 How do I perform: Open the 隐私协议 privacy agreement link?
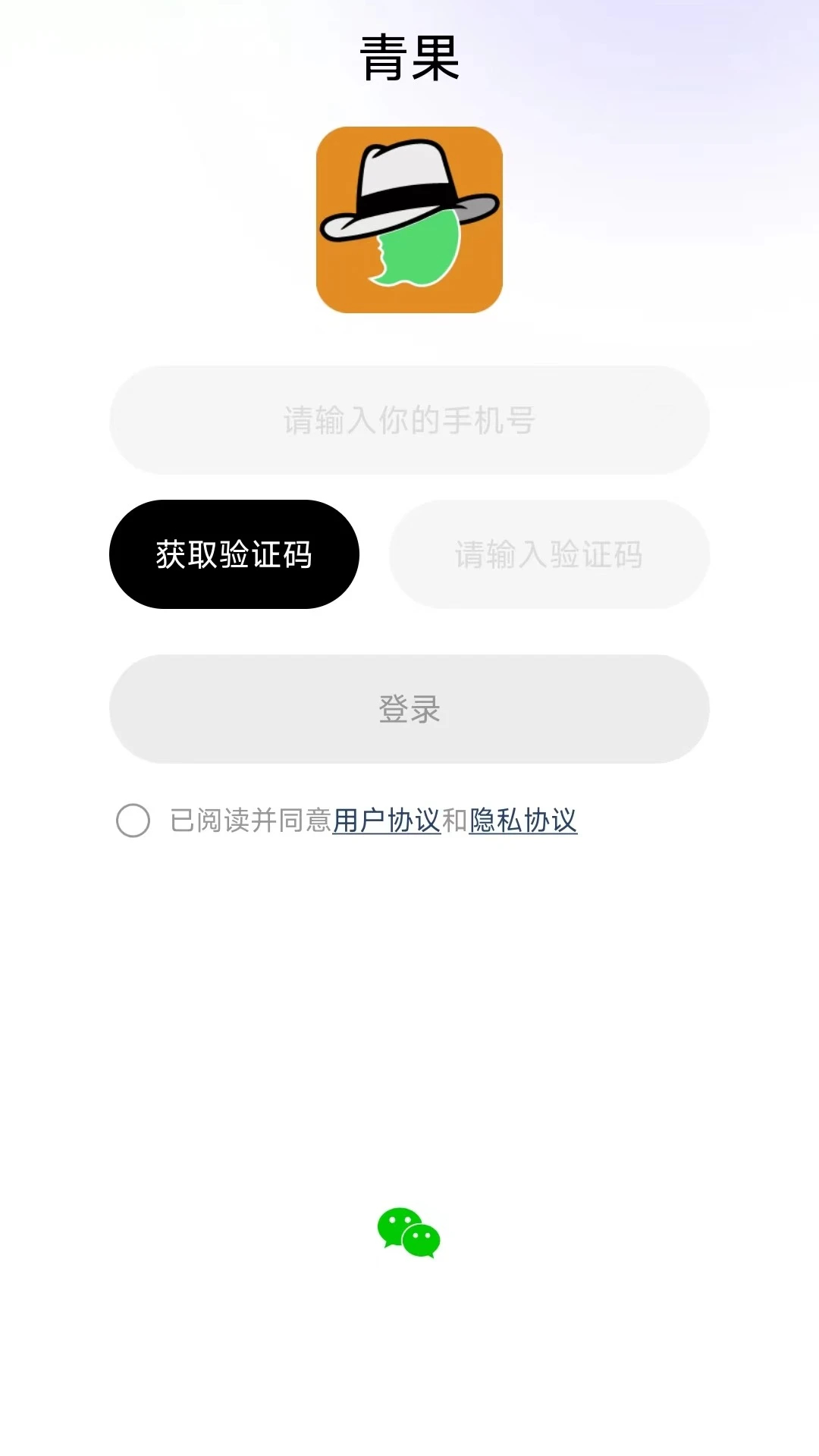pos(523,821)
